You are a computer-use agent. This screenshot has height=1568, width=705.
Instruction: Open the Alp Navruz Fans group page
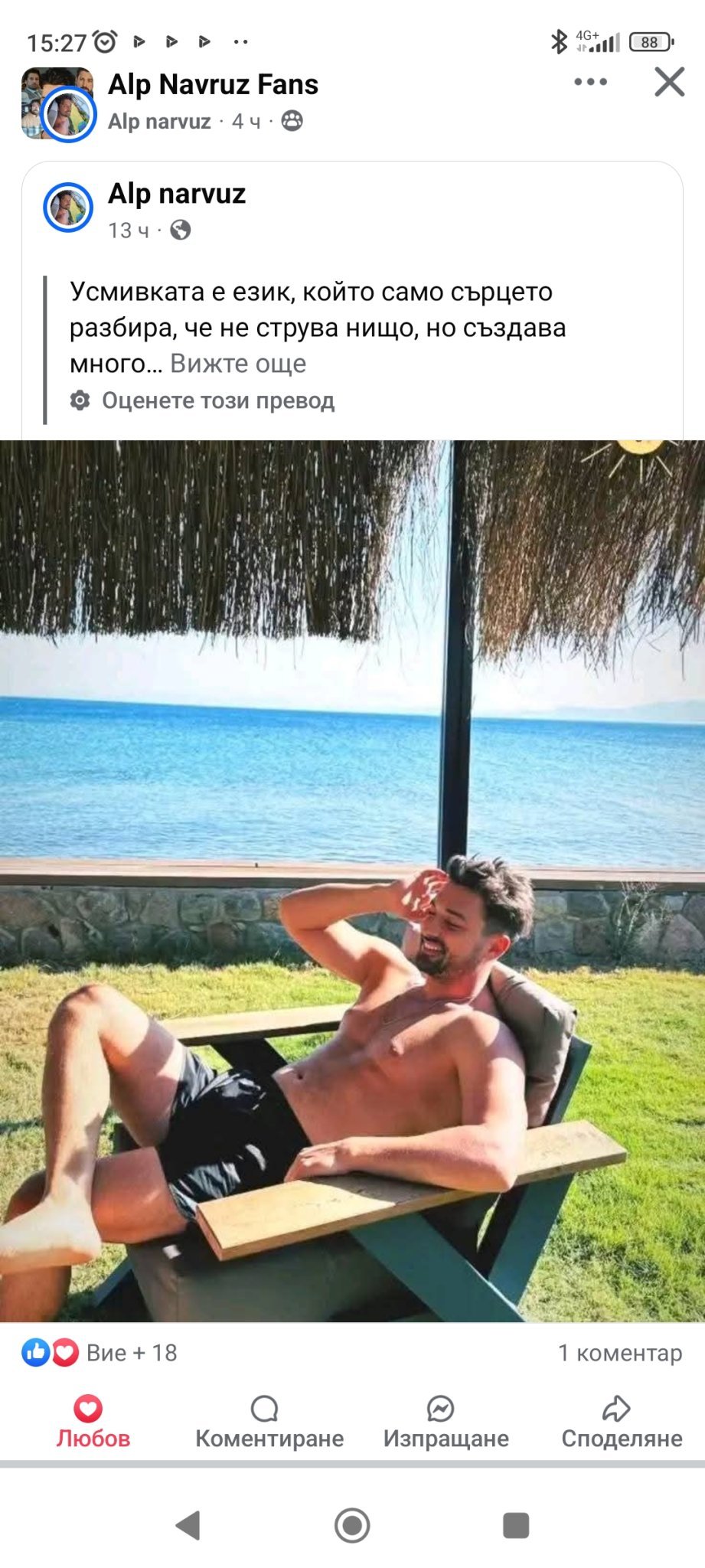213,84
